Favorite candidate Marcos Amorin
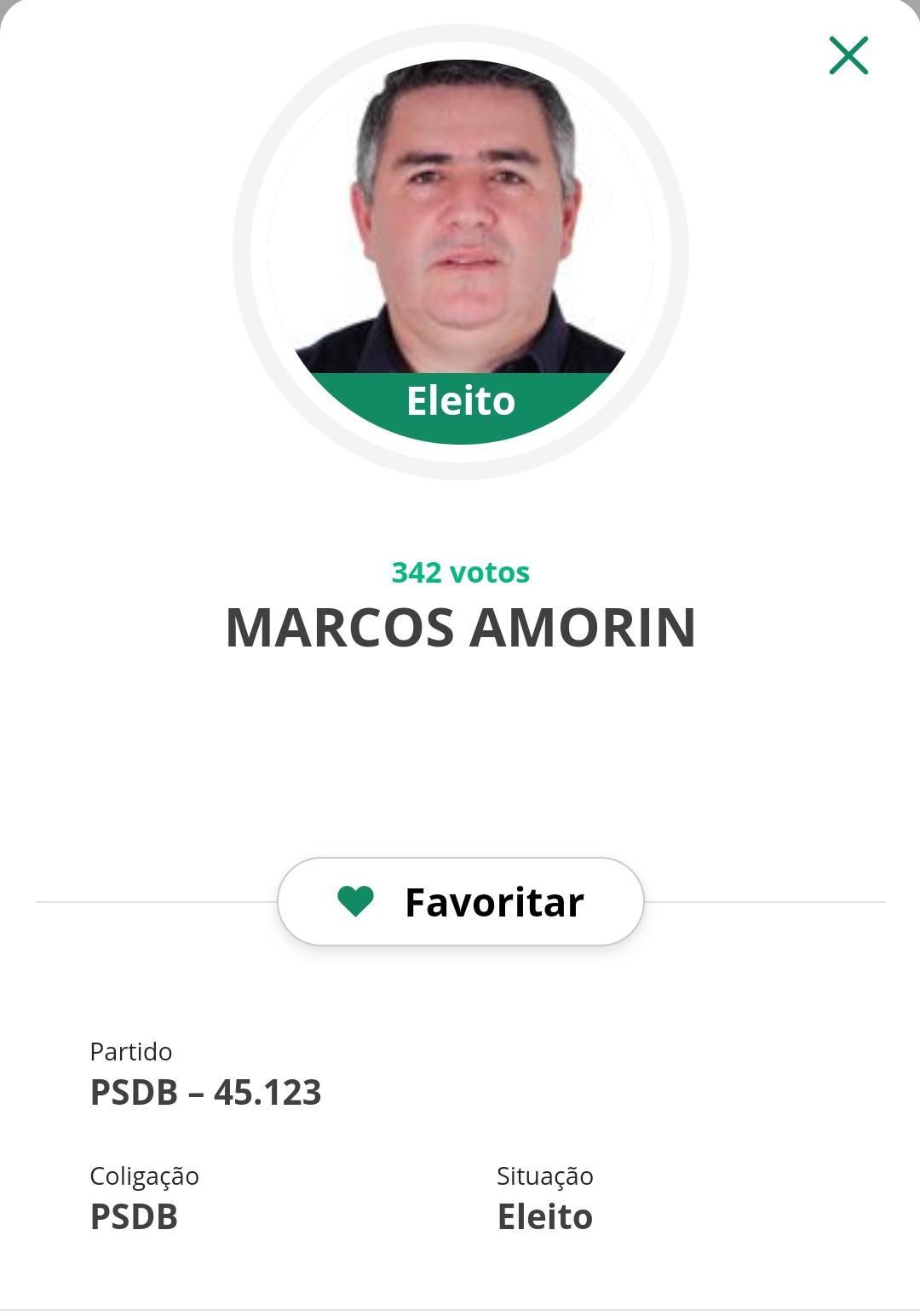This screenshot has width=920, height=1316. pyautogui.click(x=461, y=901)
